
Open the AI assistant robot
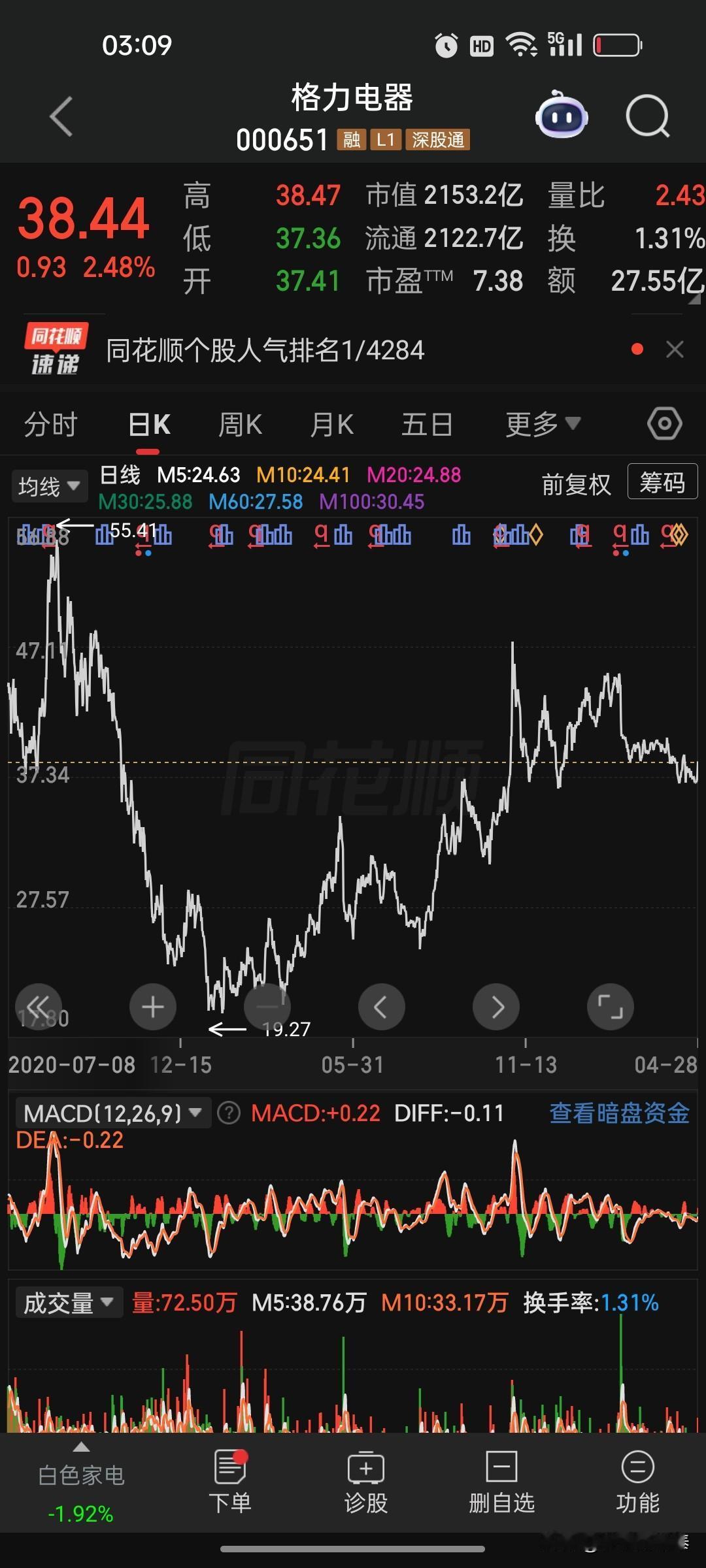(561, 115)
